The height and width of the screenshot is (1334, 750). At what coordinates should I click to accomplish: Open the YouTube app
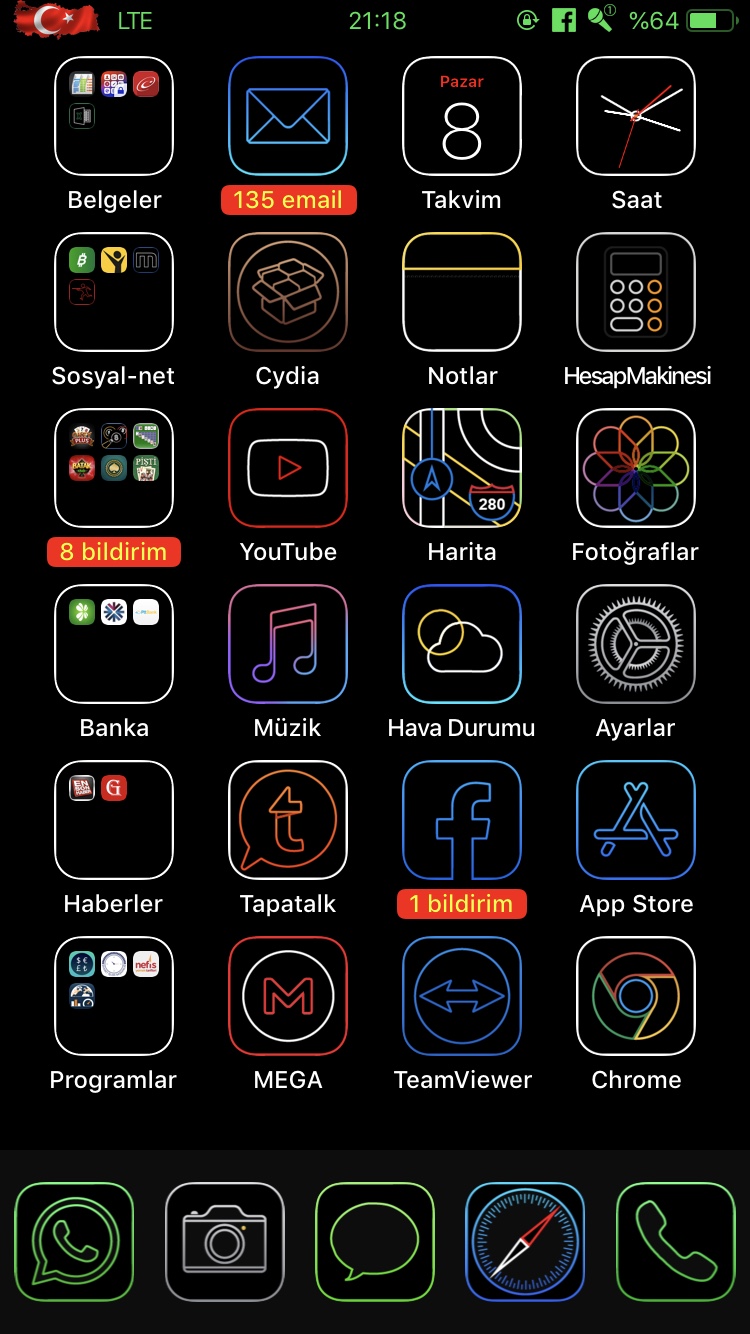point(288,468)
